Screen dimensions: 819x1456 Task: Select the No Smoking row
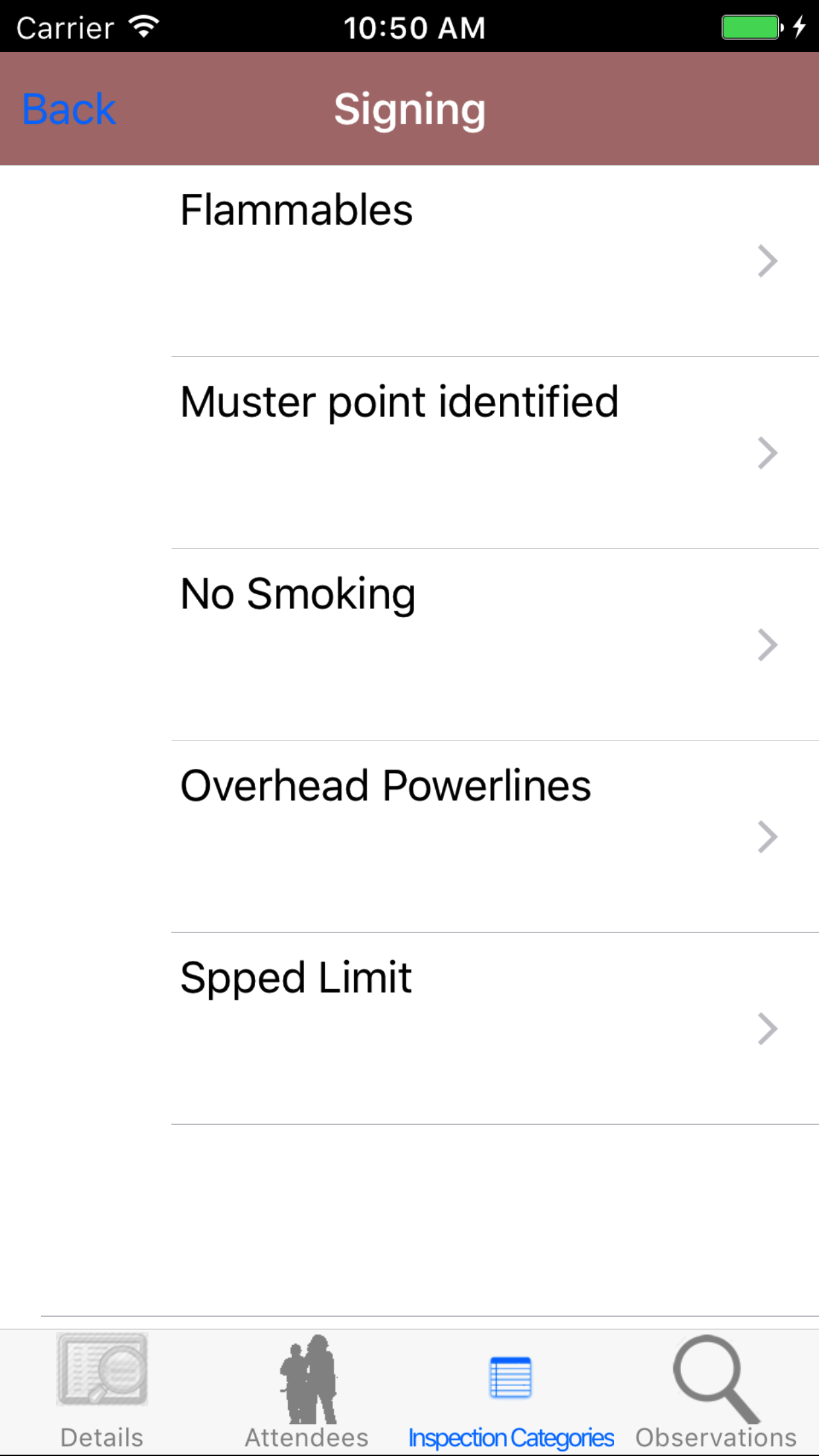click(462, 644)
